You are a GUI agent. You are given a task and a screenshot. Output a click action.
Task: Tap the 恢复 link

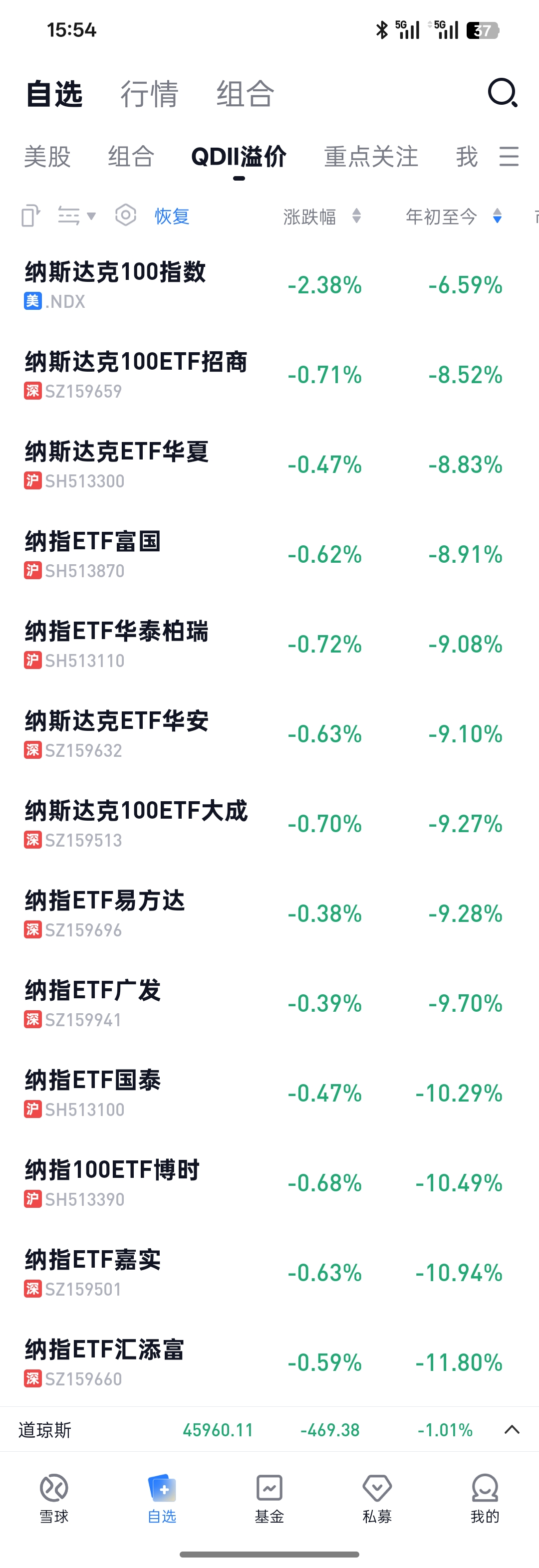click(172, 216)
